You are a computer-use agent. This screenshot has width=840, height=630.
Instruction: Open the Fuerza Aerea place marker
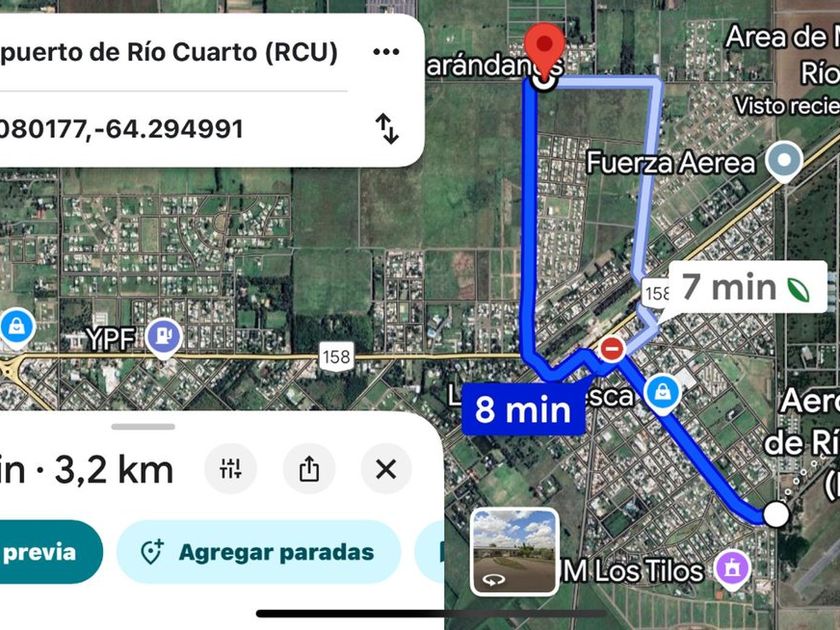click(785, 160)
